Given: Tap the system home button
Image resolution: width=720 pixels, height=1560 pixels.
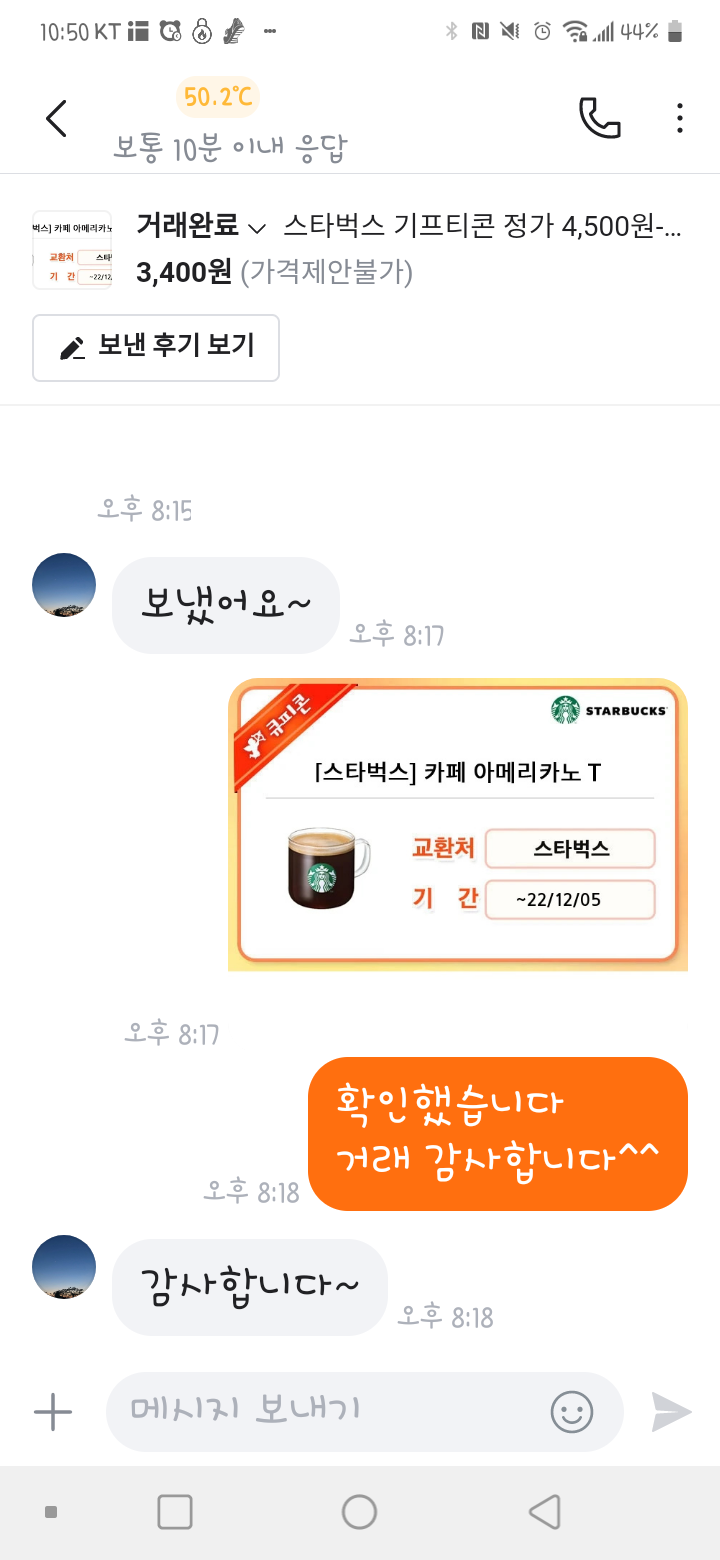Looking at the screenshot, I should pos(359,1512).
